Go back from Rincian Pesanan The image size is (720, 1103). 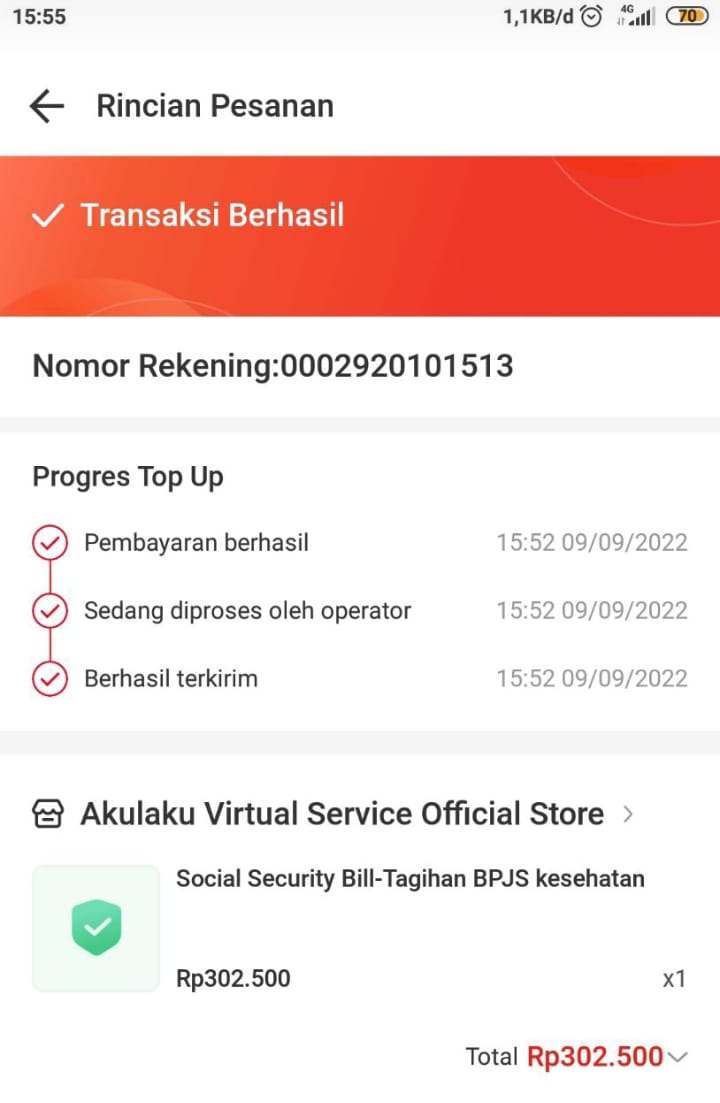pyautogui.click(x=47, y=106)
